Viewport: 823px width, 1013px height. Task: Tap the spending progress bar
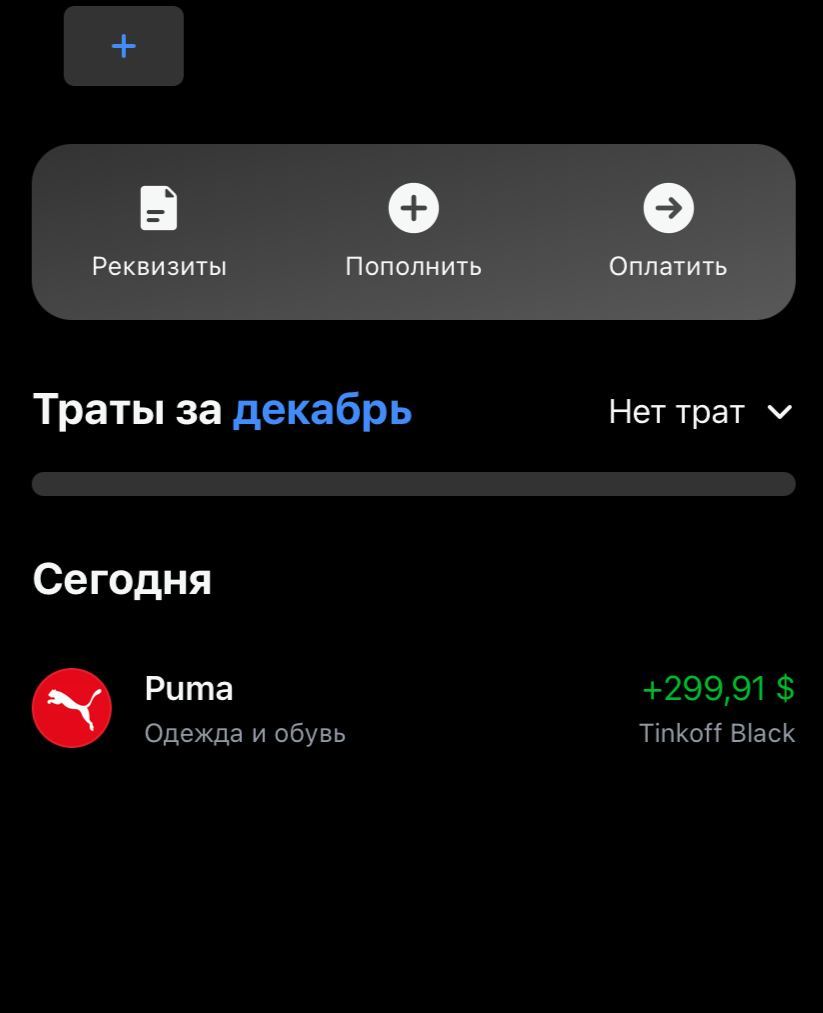coord(411,483)
